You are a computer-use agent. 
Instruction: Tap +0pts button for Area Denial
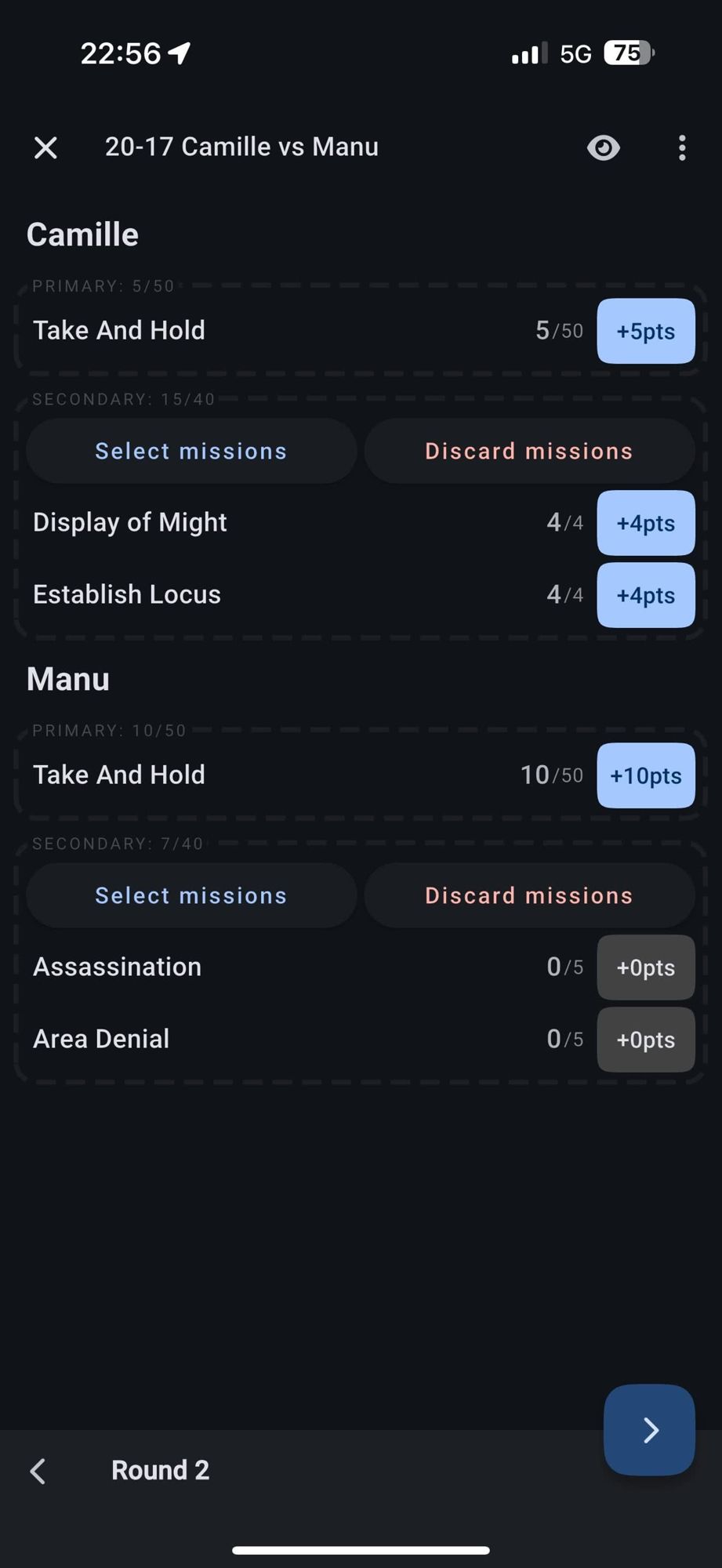[645, 1040]
